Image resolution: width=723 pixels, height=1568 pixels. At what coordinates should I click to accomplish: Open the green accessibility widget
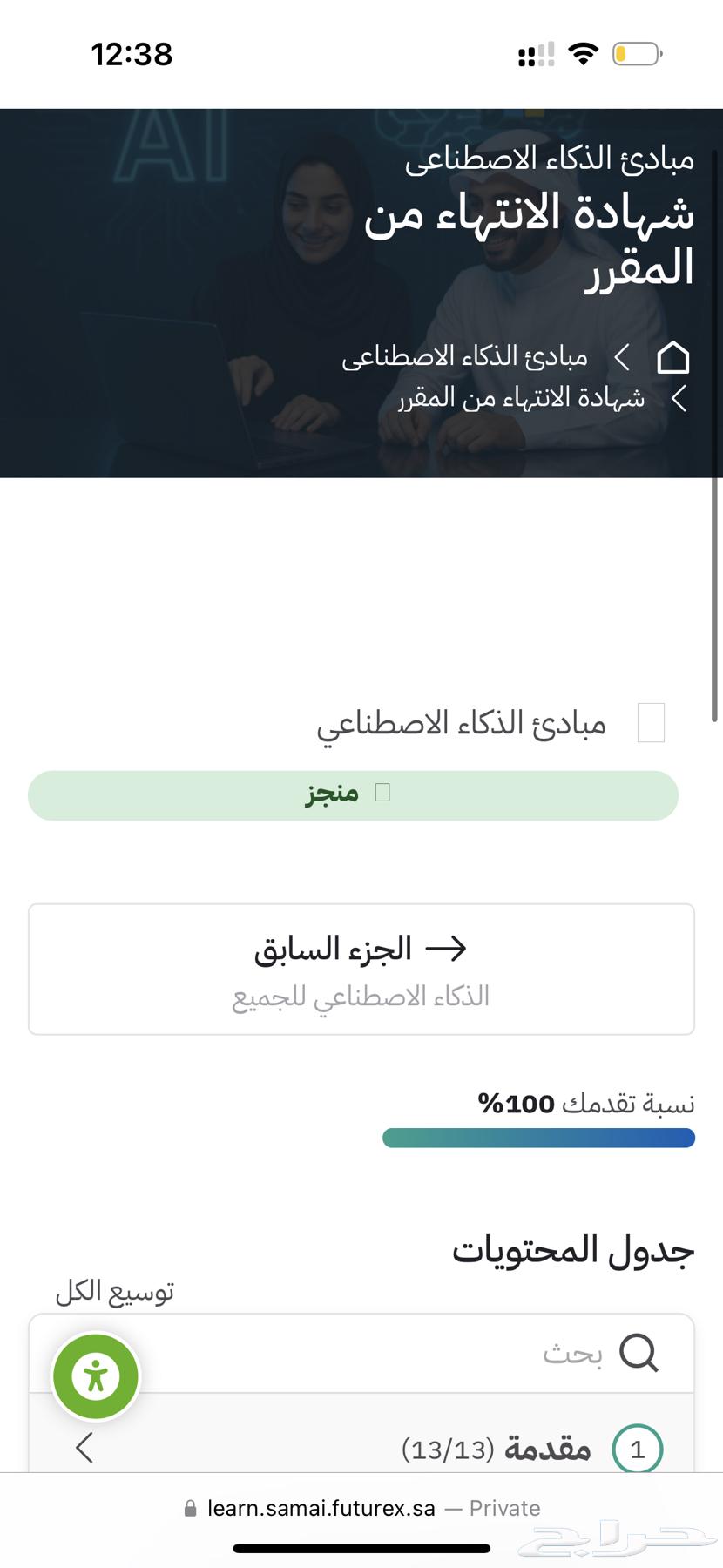[x=95, y=1376]
